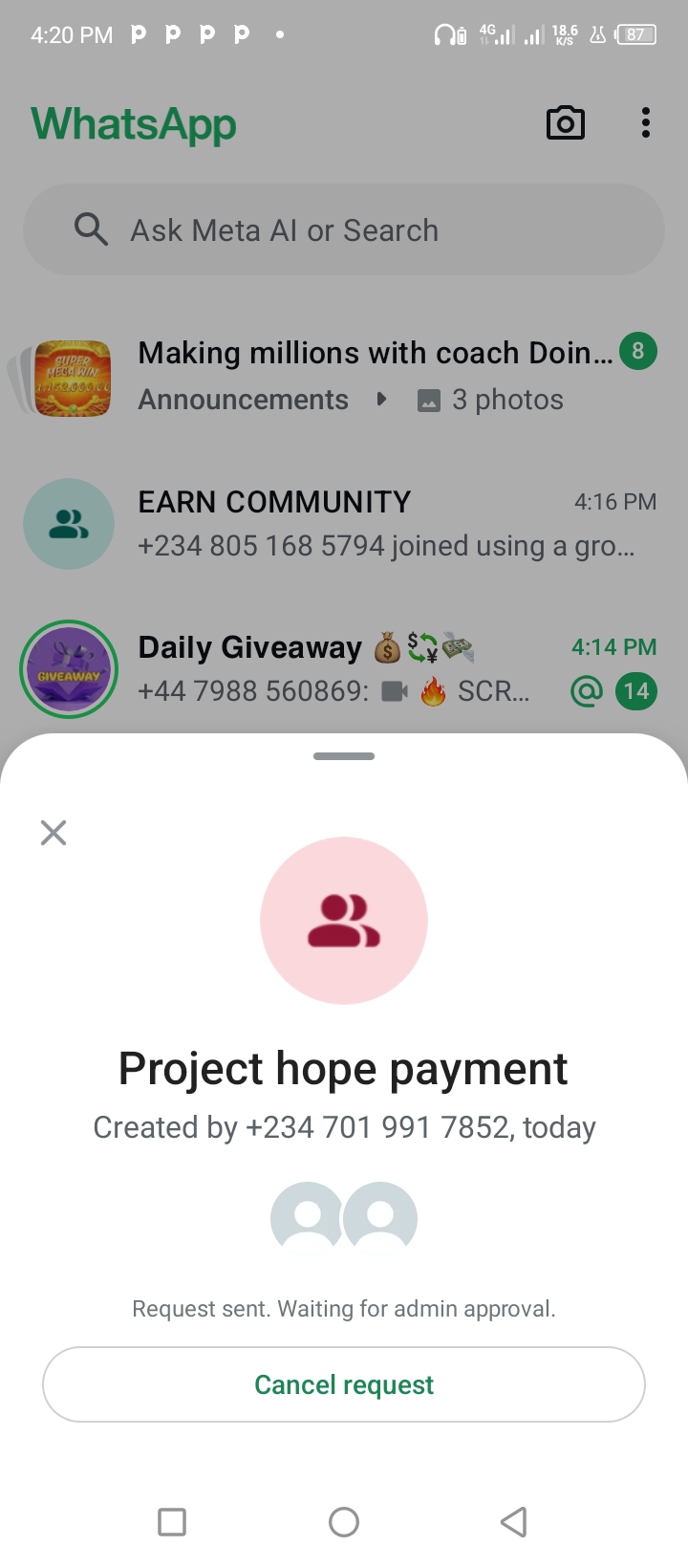Tap the system back button

[514, 1521]
